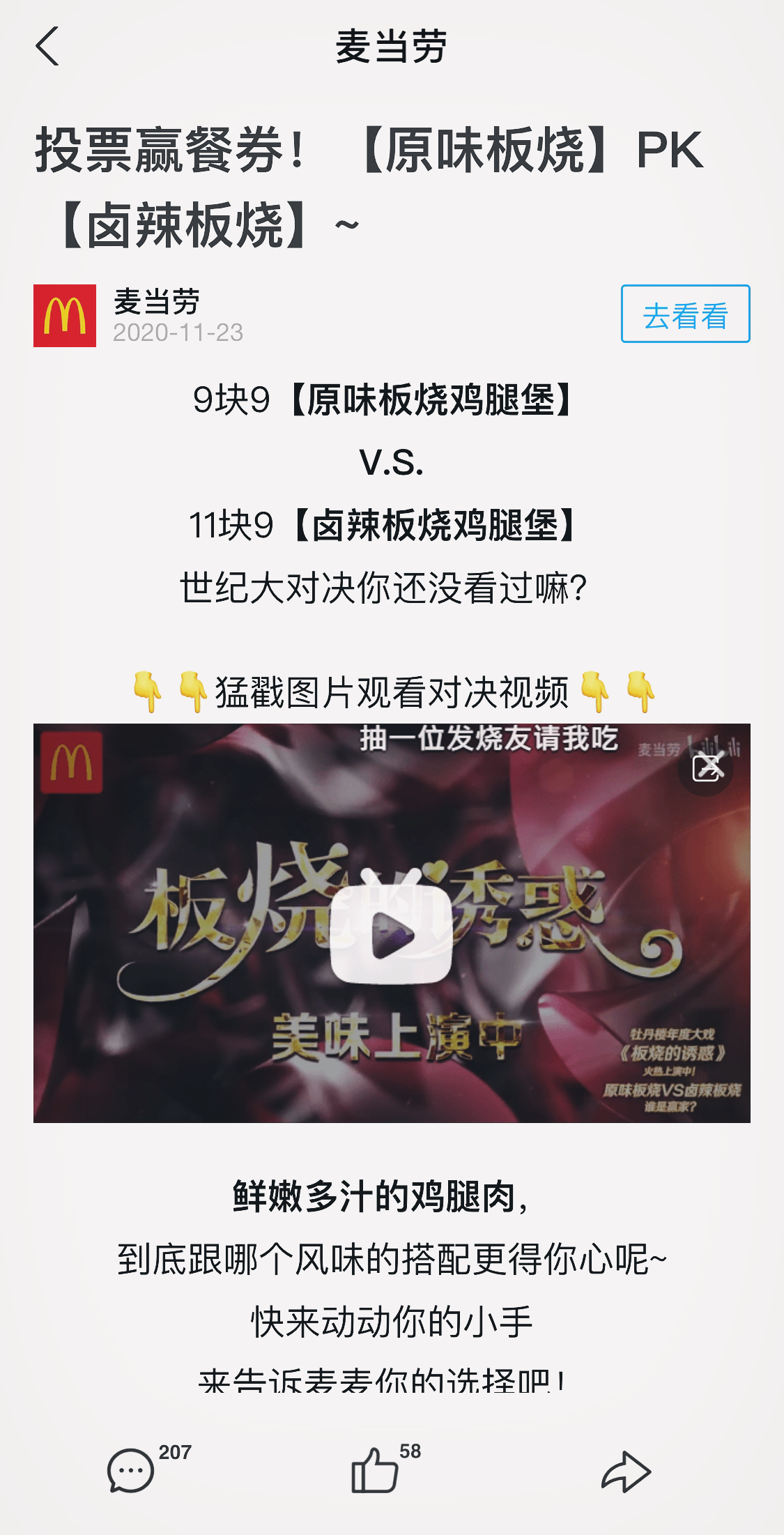Like this post with thumbs up

point(374,1469)
